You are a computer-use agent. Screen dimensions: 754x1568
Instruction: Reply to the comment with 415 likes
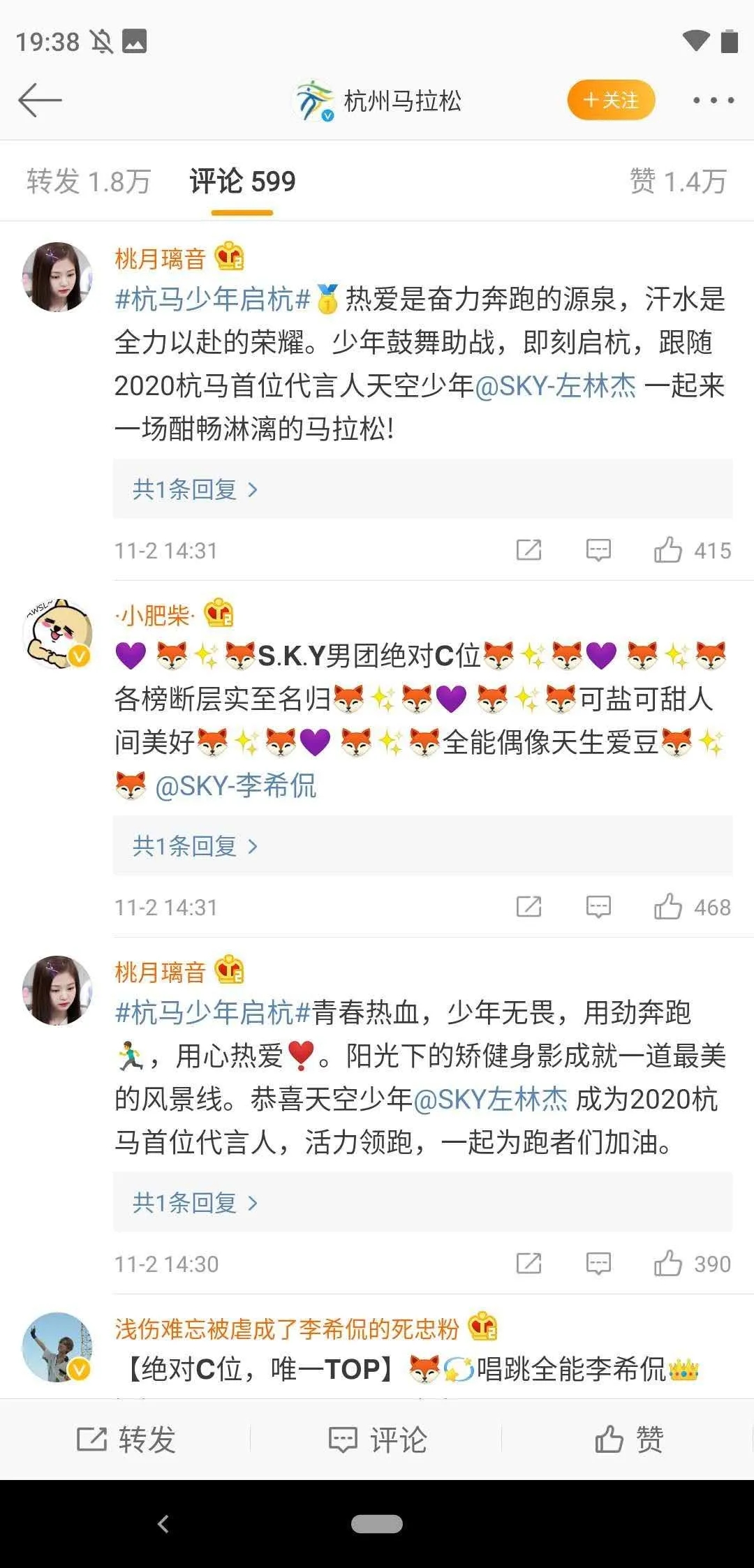(598, 550)
